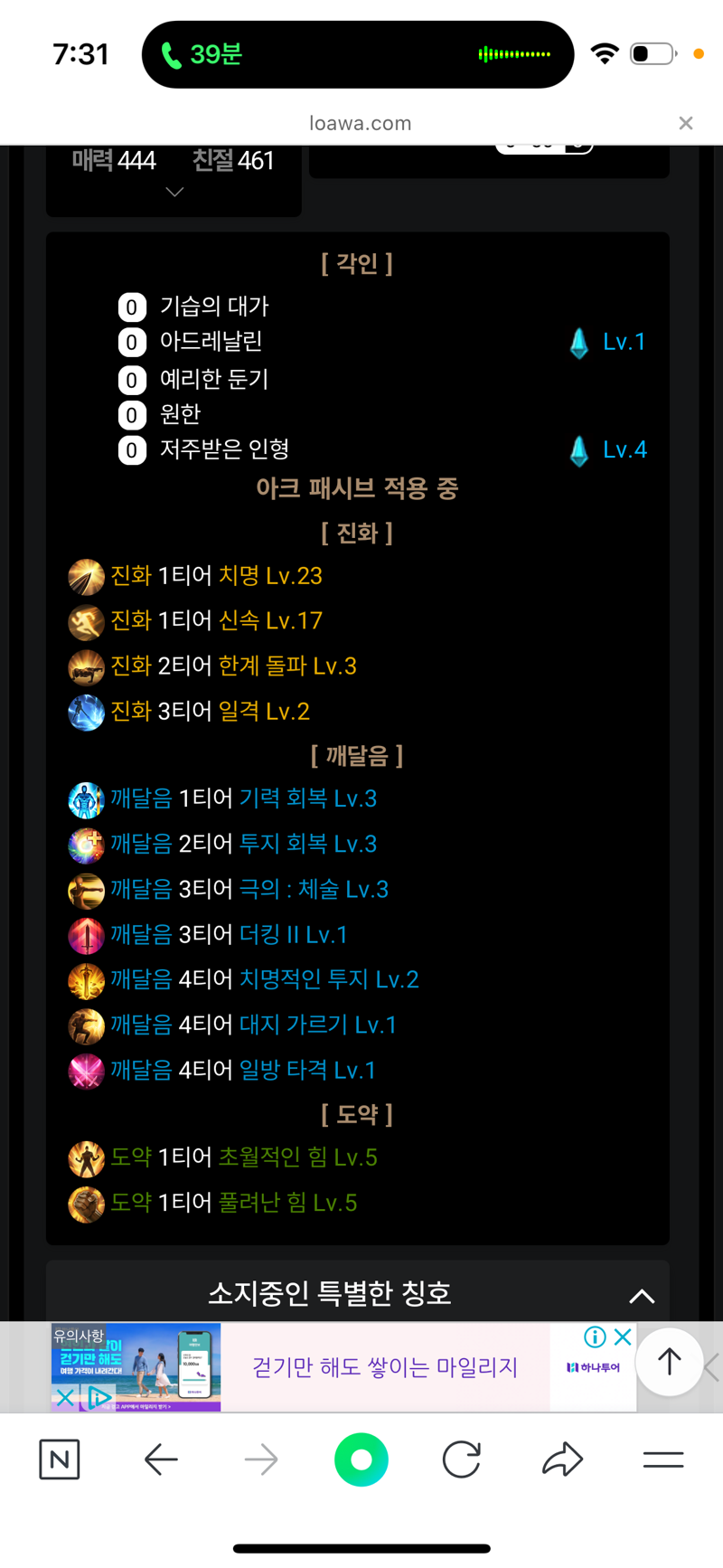Collapse the 소지중인 특별한 칭호 section
This screenshot has height=1568, width=723.
(x=642, y=1296)
